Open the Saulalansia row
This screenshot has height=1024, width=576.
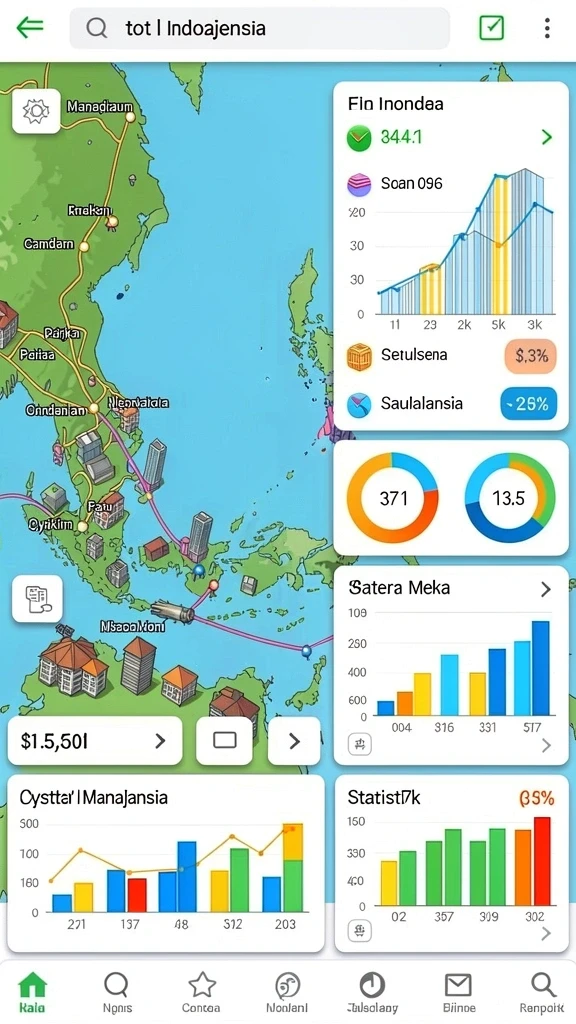451,404
